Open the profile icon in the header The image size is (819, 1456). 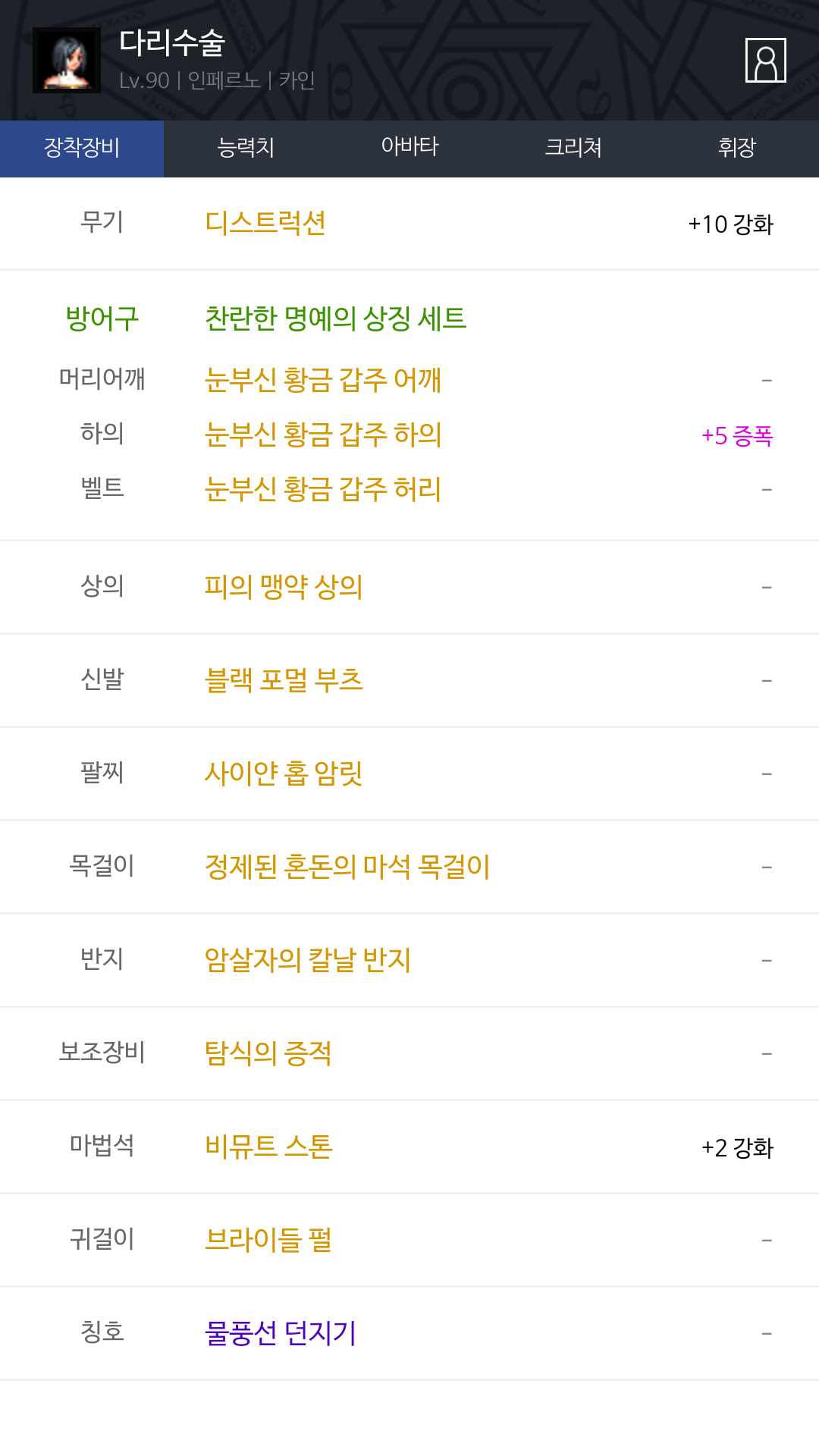765,60
